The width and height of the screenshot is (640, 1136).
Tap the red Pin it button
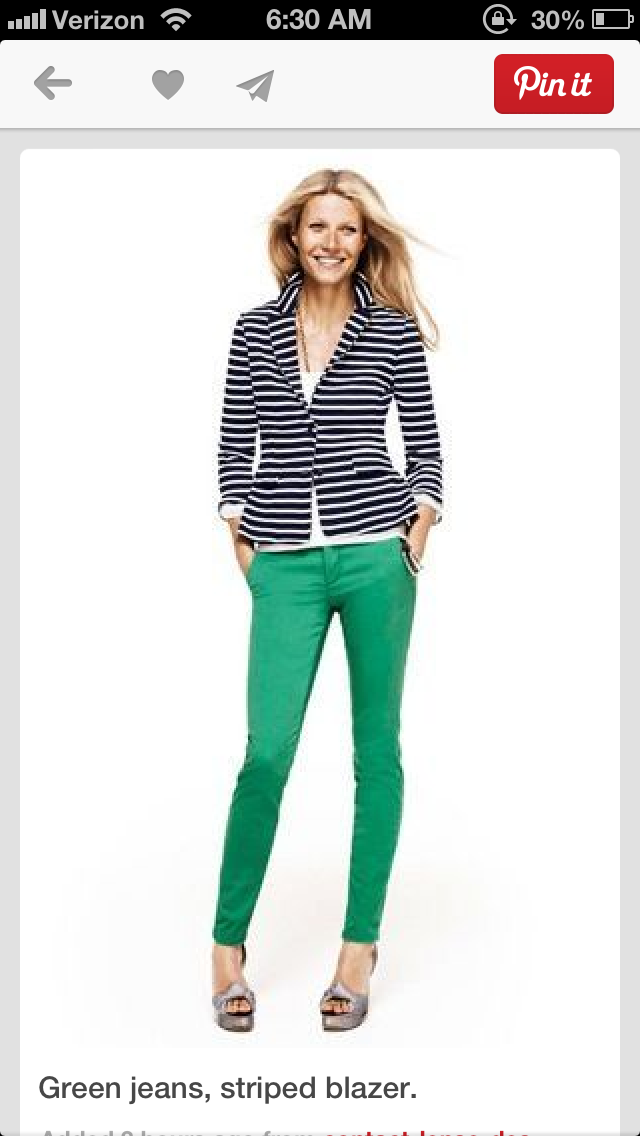pyautogui.click(x=553, y=84)
